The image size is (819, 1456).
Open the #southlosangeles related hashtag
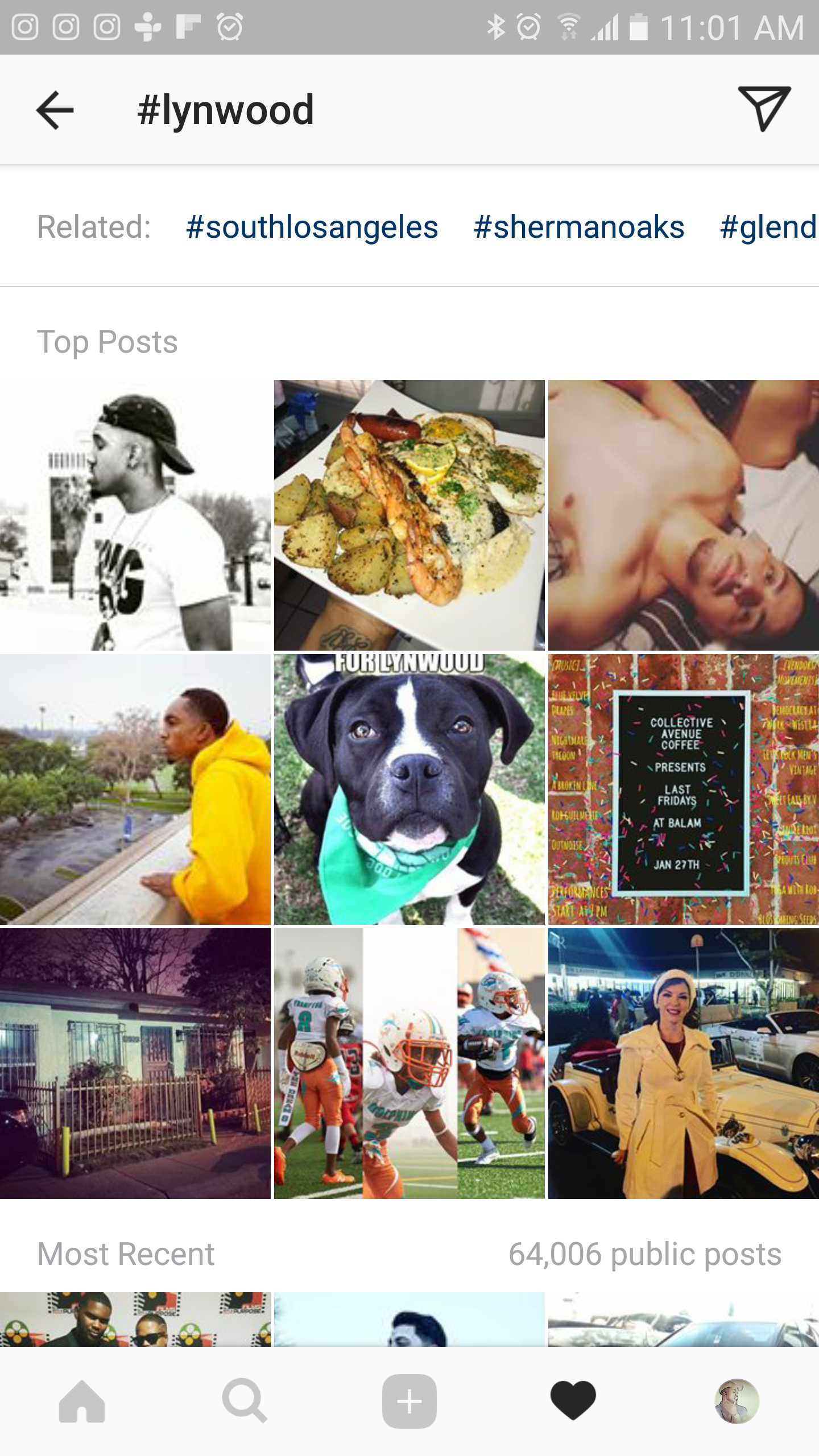312,227
